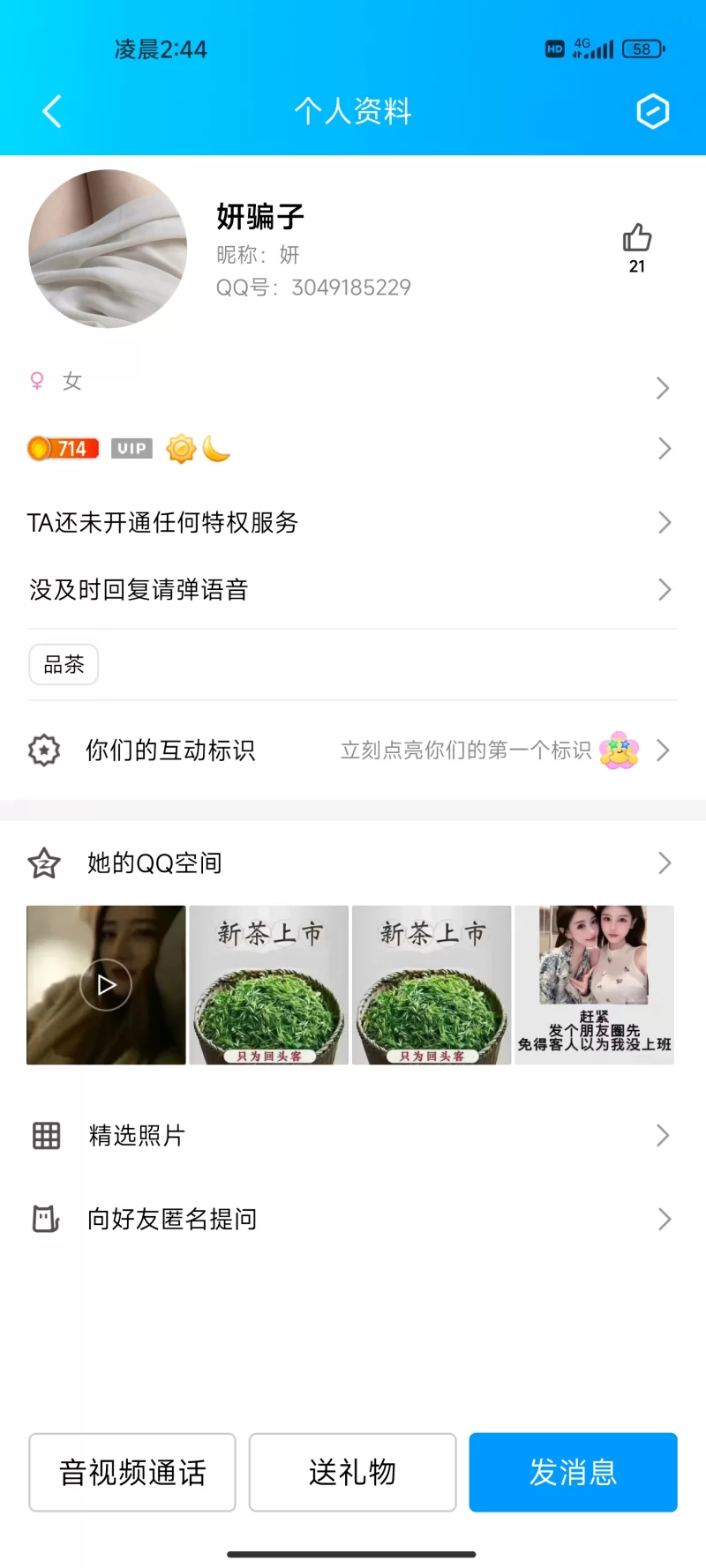Open the 赶紧发个朋友圈 photo thumbnail
This screenshot has height=1568, width=706.
tap(594, 985)
